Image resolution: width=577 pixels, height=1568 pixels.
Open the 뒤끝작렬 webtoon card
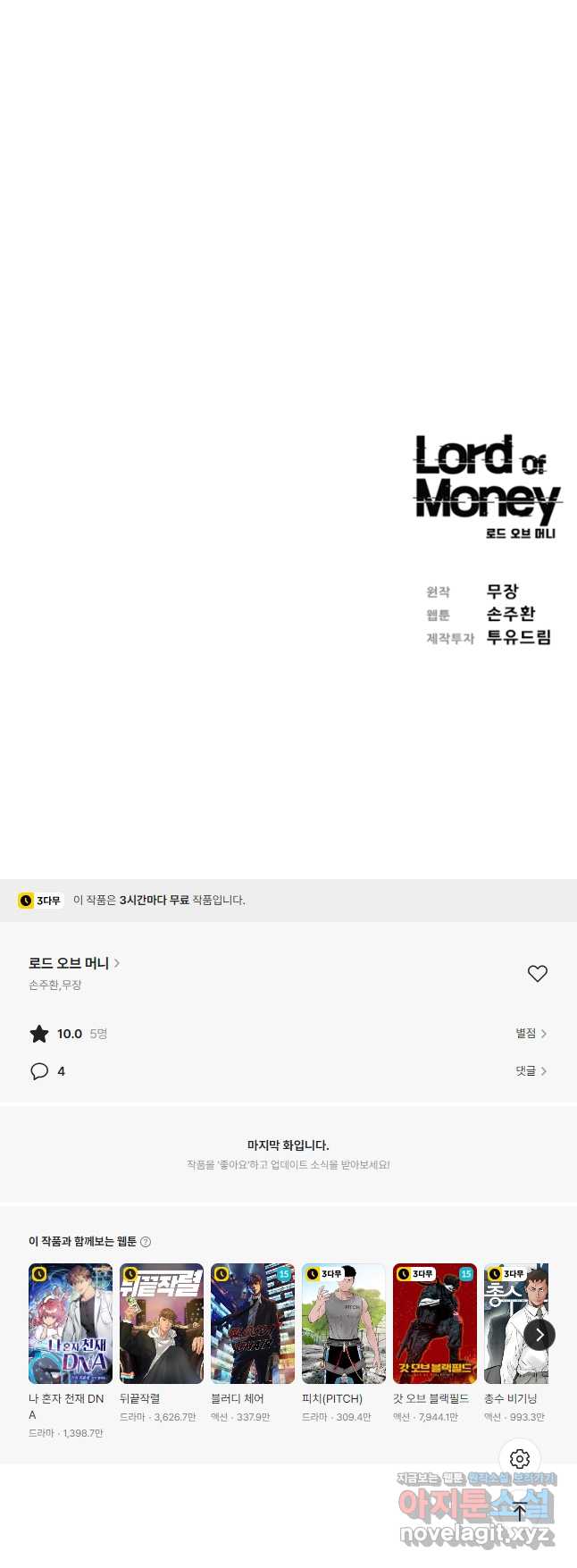162,1324
